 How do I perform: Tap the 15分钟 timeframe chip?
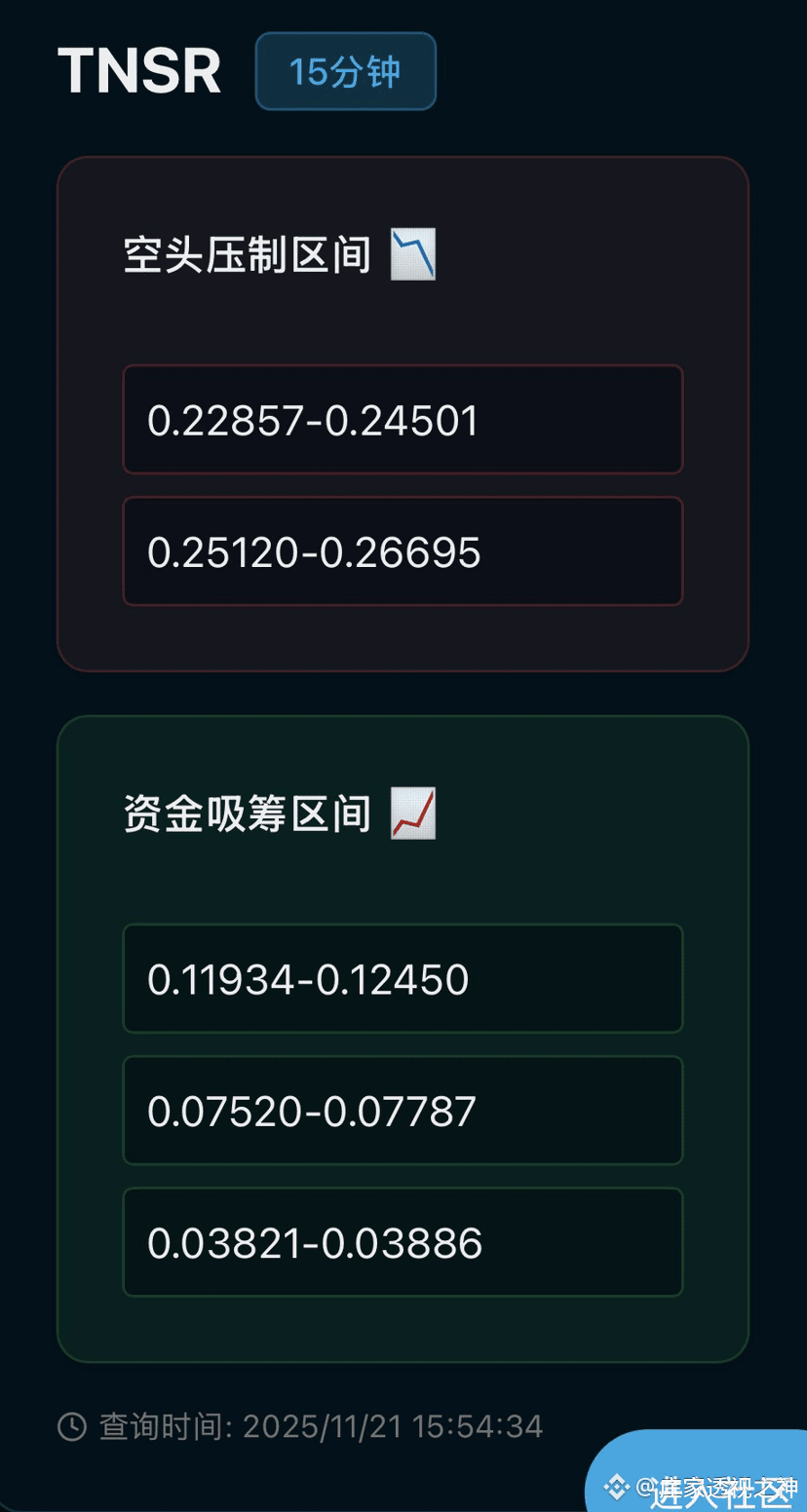(x=345, y=71)
